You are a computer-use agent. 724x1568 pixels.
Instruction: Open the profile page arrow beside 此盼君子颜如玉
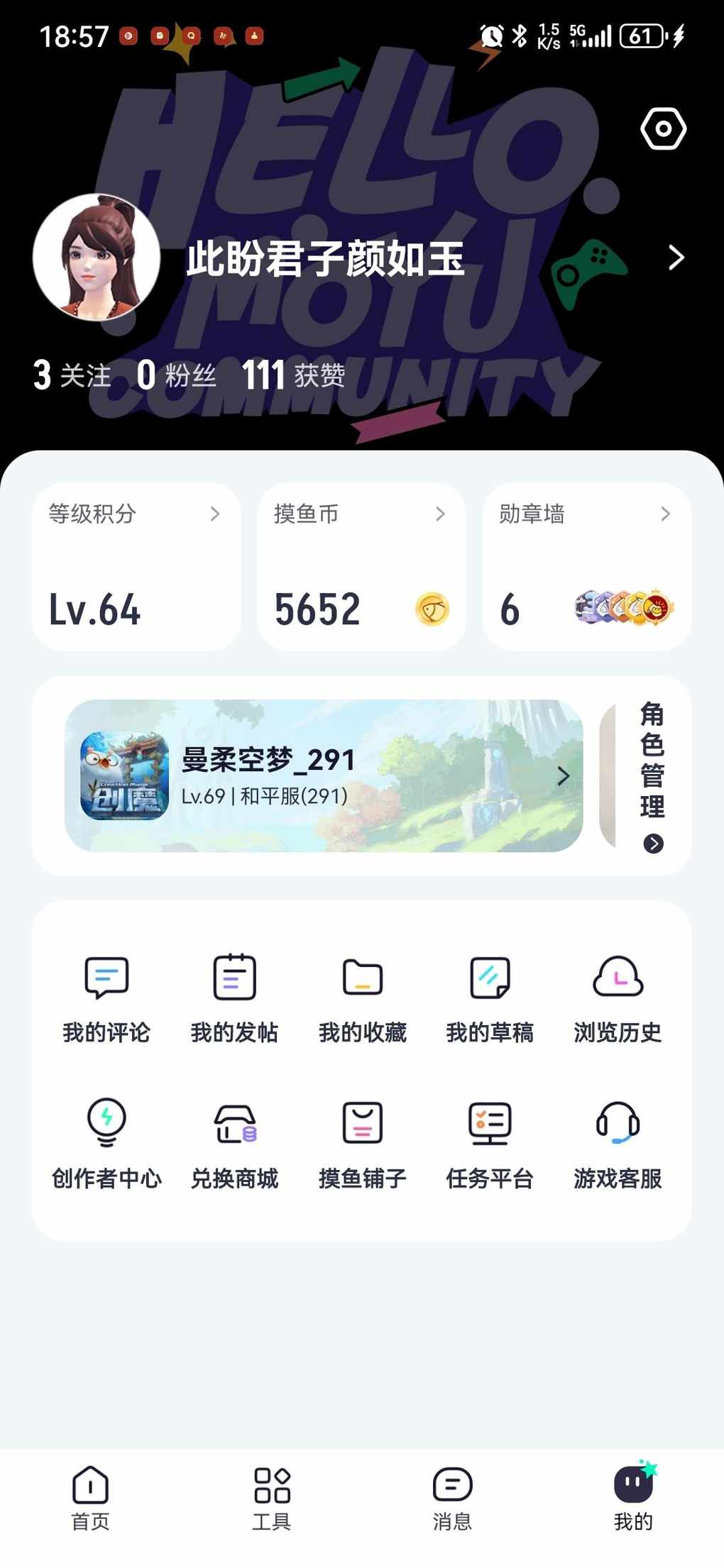tap(676, 258)
